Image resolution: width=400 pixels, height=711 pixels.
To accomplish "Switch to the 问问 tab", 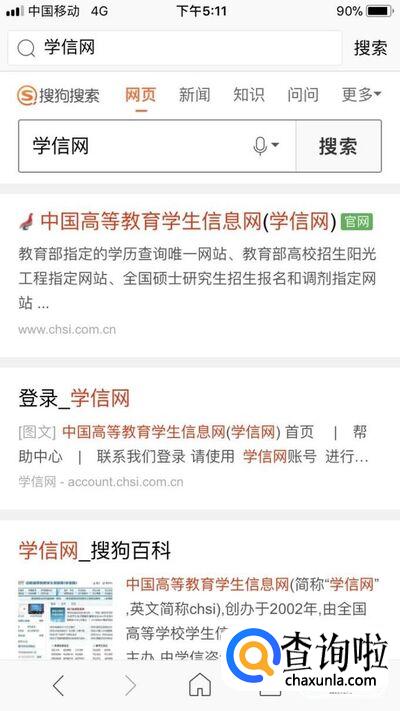I will click(303, 95).
